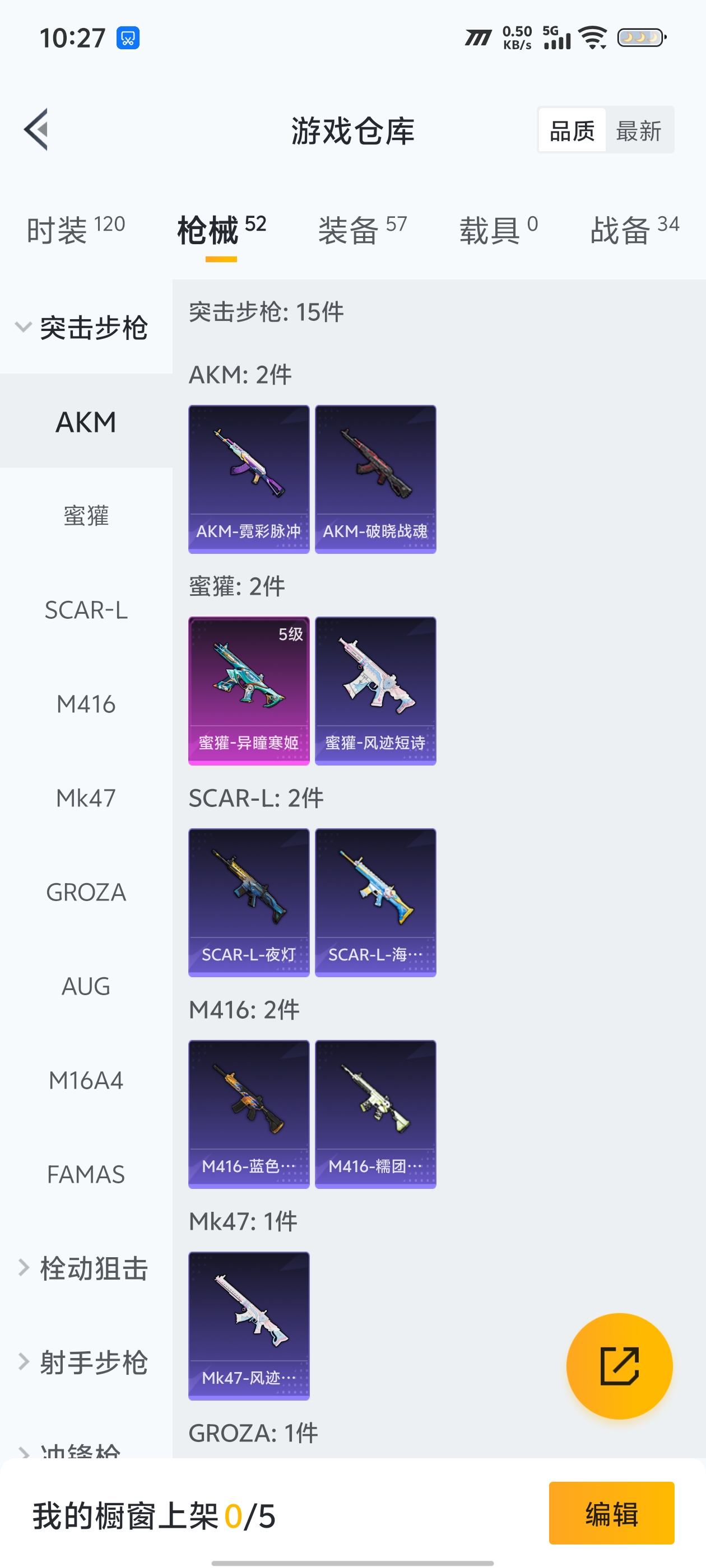The height and width of the screenshot is (1568, 706).
Task: Open the AKM-霓彩脉冲 skin
Action: click(249, 479)
